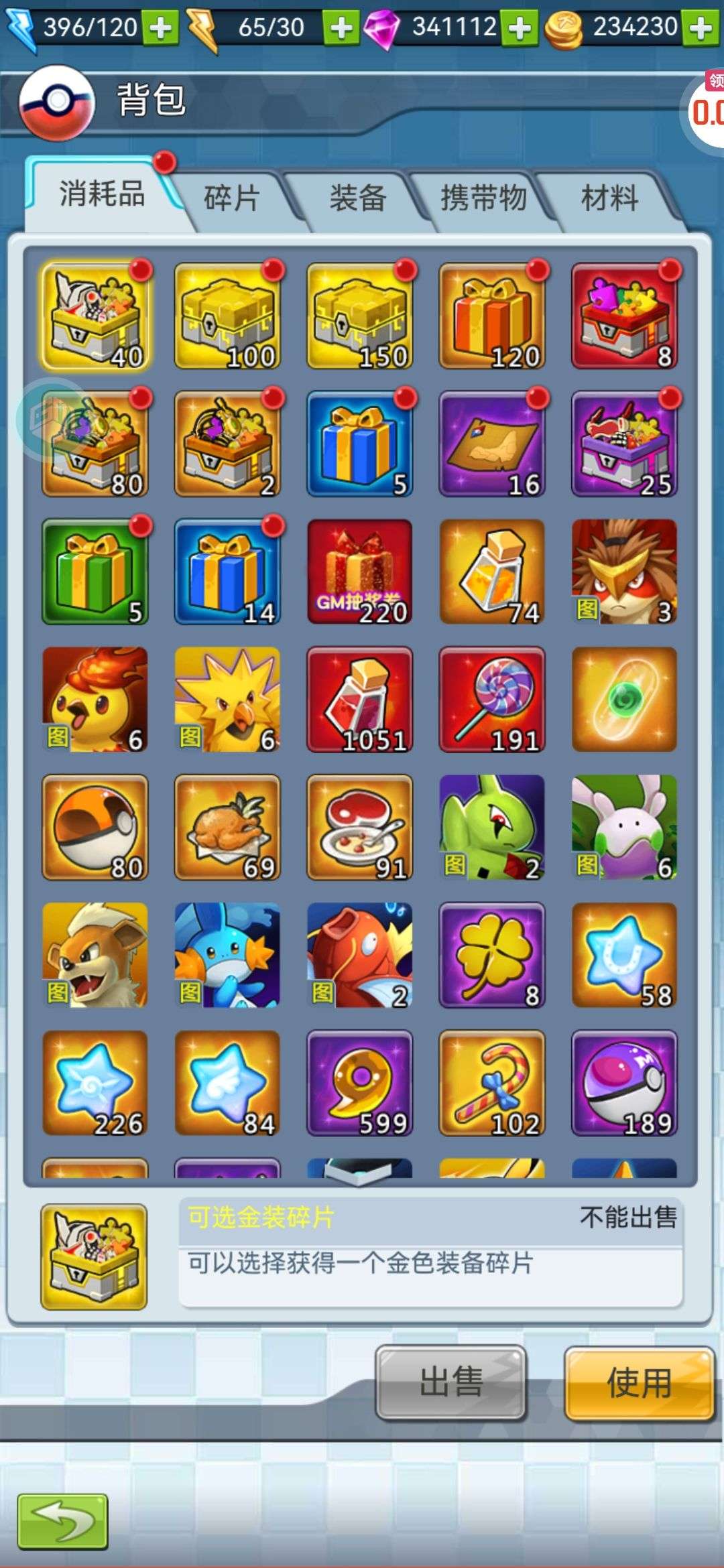Select the red potion item with 1051
Viewport: 724px width, 1568px height.
[359, 700]
